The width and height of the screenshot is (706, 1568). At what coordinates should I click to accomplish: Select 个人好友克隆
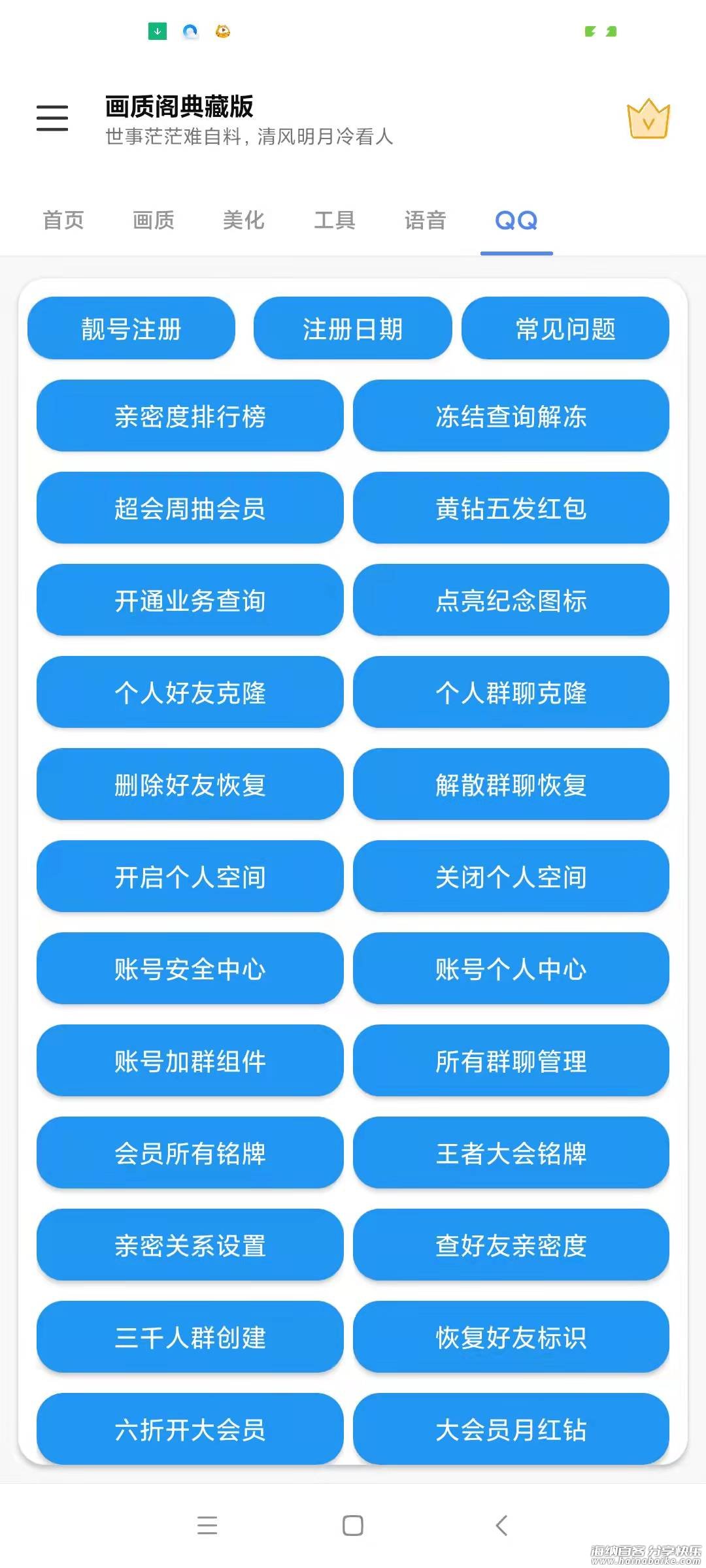pos(190,693)
